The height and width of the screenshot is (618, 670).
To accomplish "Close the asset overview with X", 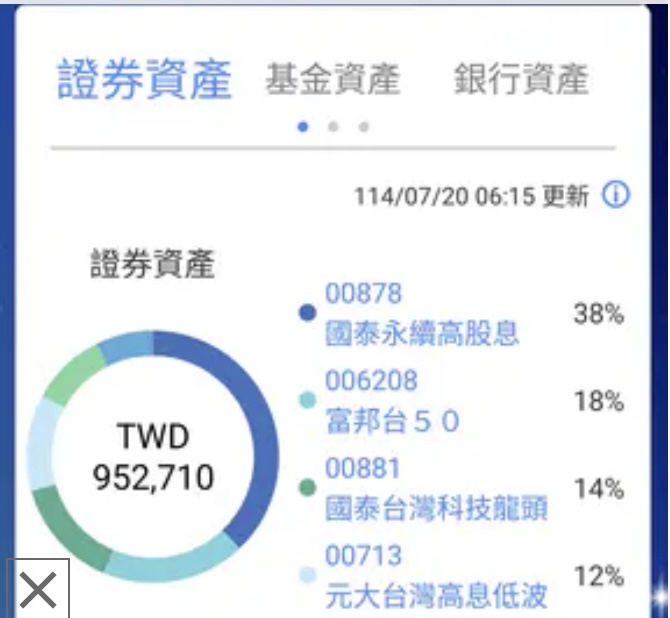I will pyautogui.click(x=38, y=589).
